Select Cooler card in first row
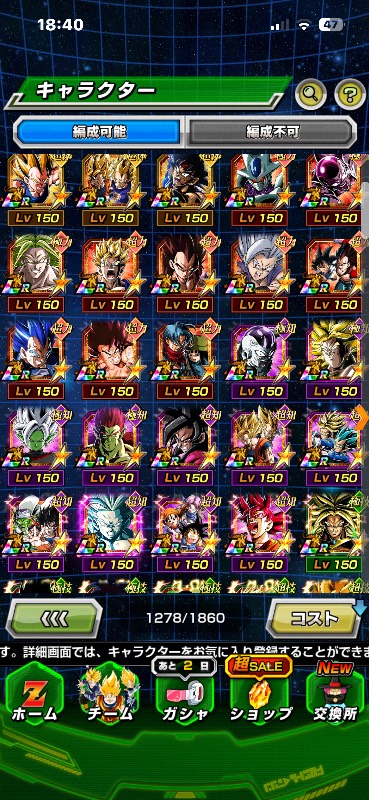 pyautogui.click(x=260, y=187)
